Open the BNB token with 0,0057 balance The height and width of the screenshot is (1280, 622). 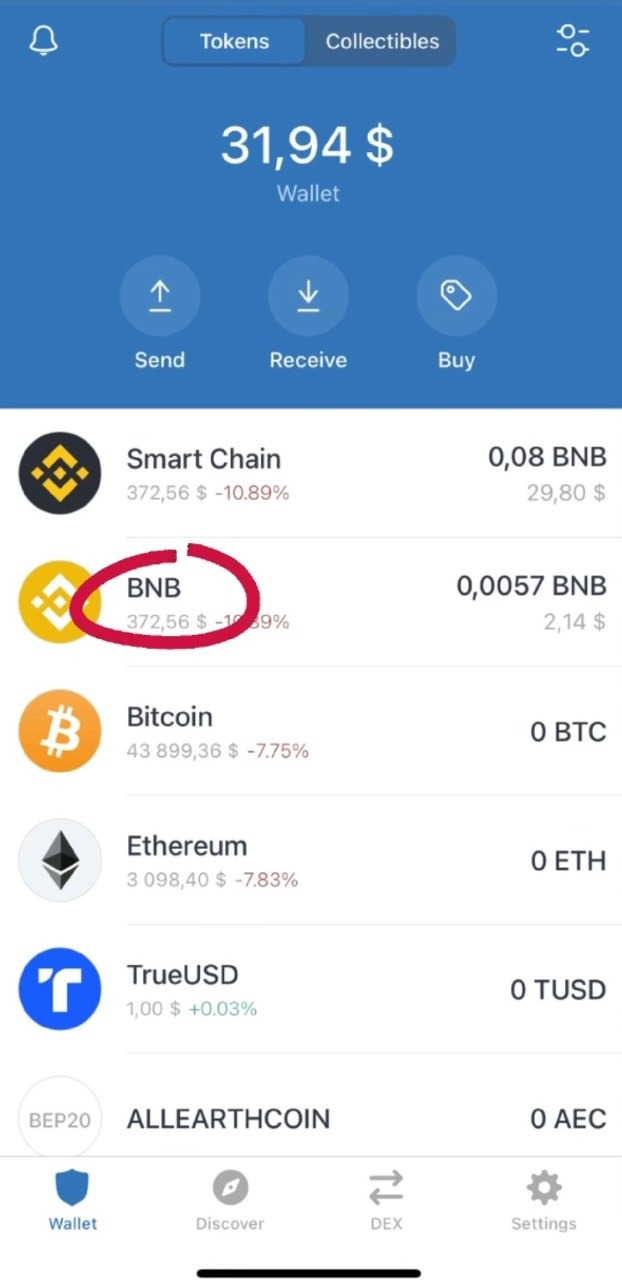point(311,602)
